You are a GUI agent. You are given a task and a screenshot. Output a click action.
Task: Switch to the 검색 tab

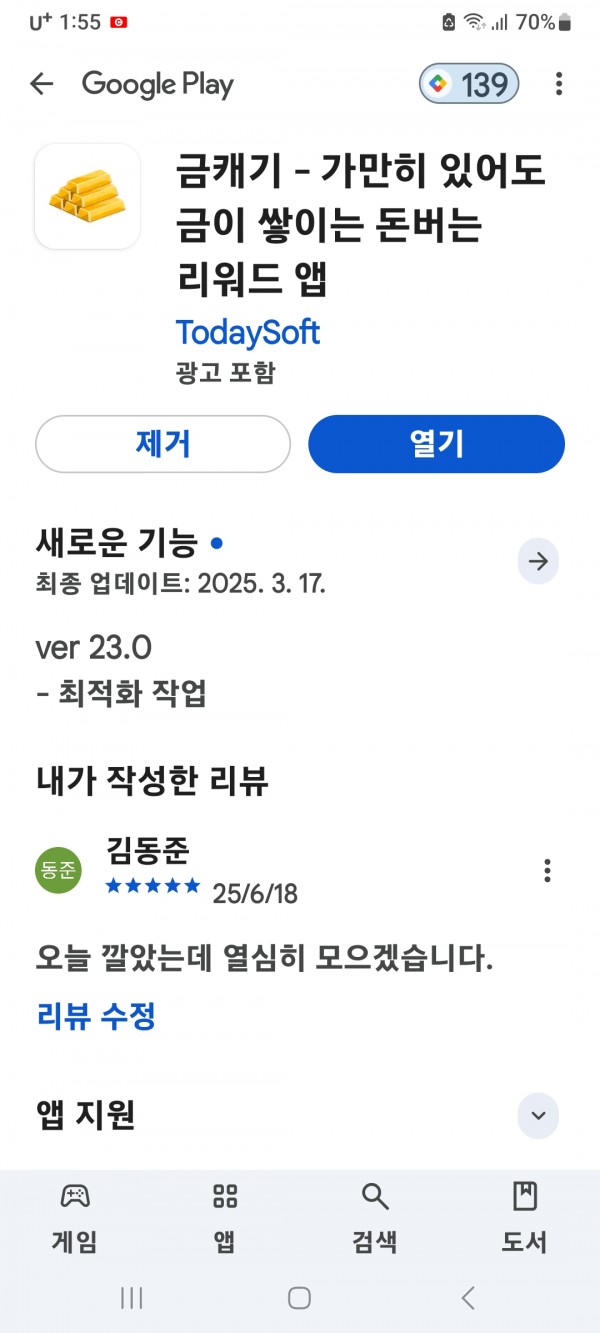[x=375, y=1217]
